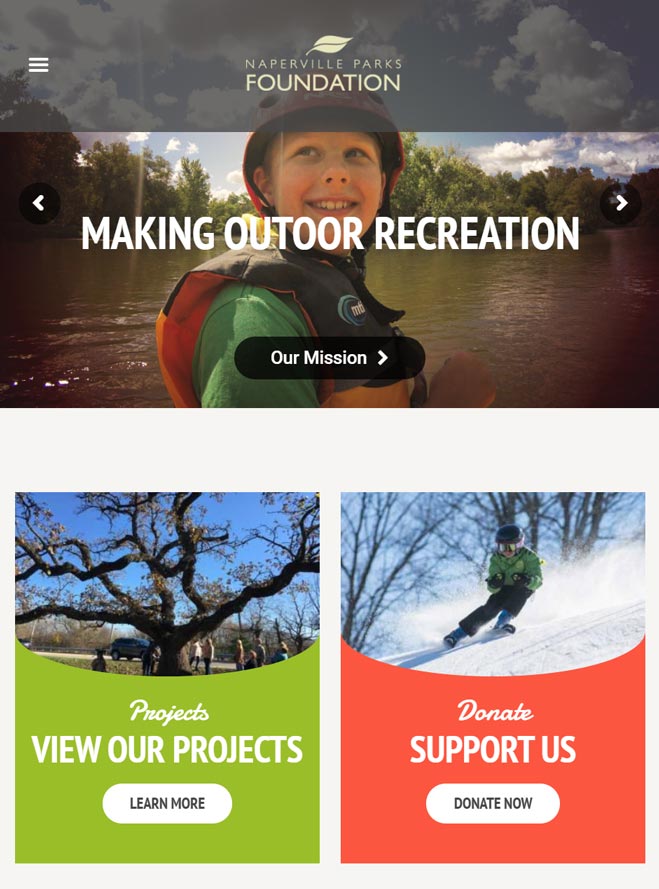659x889 pixels.
Task: Tap the Donate Now button
Action: point(492,803)
